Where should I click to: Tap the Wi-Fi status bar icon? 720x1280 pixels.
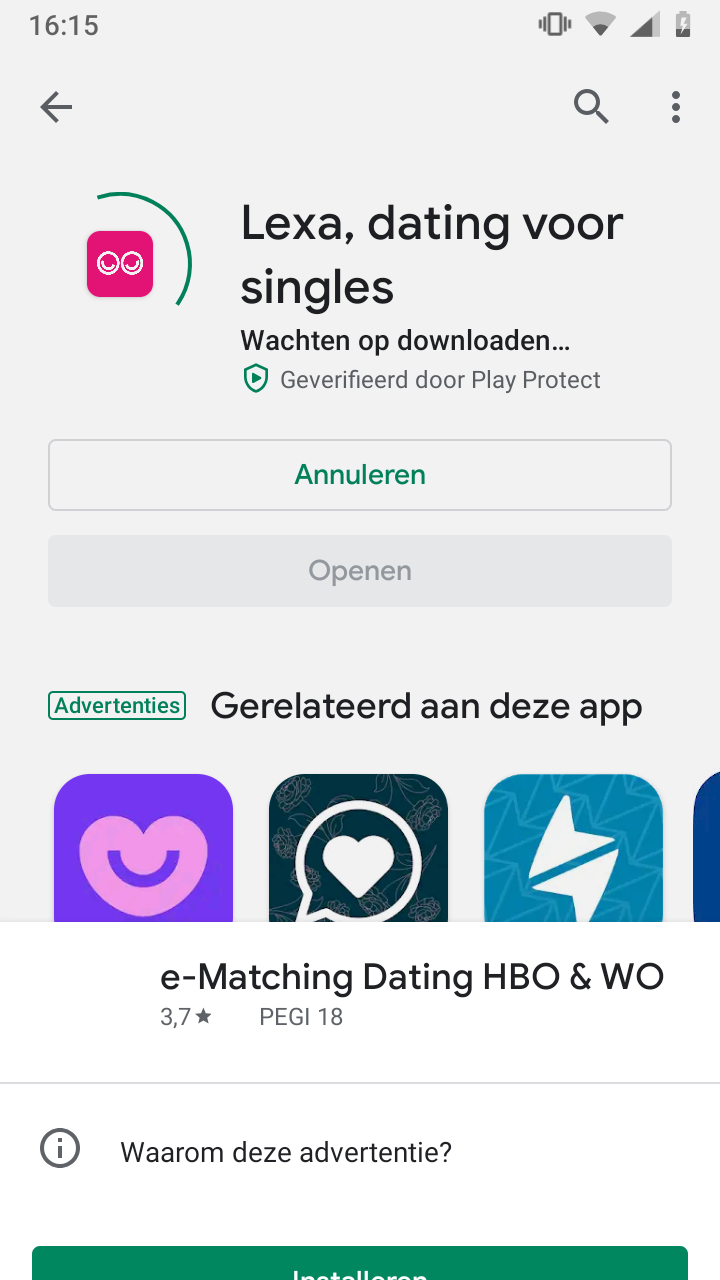coord(600,24)
